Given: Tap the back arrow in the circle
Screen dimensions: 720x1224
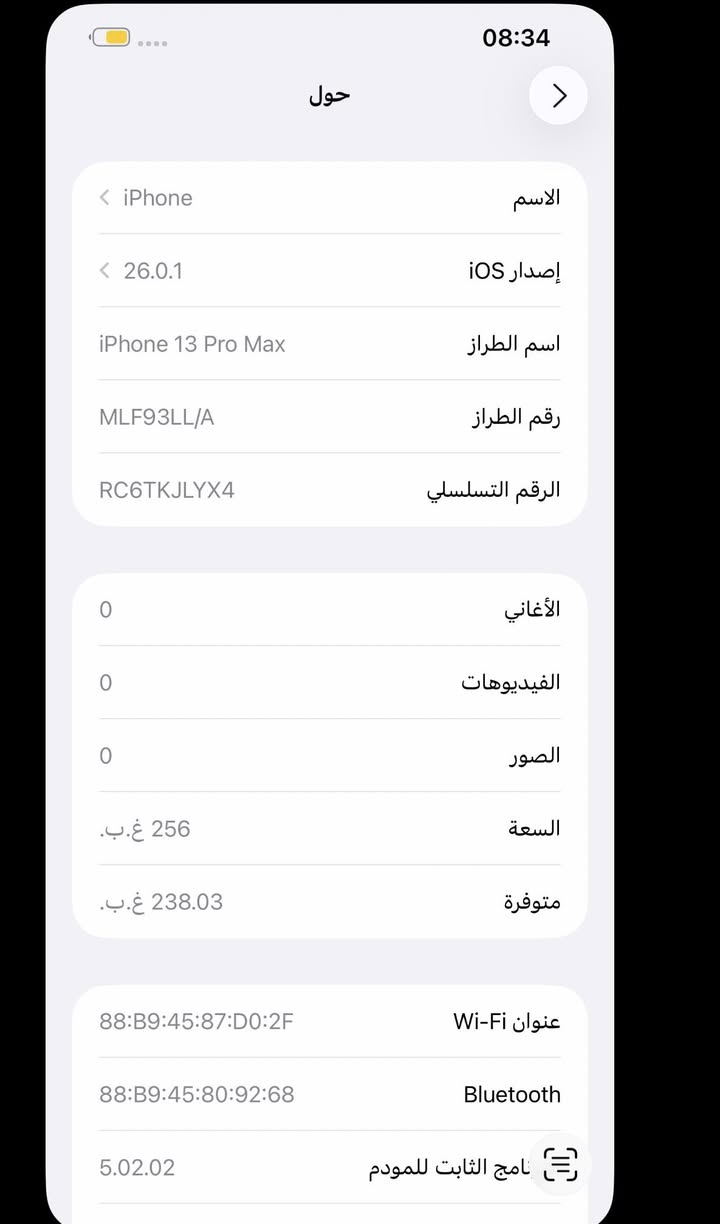Looking at the screenshot, I should pos(558,95).
